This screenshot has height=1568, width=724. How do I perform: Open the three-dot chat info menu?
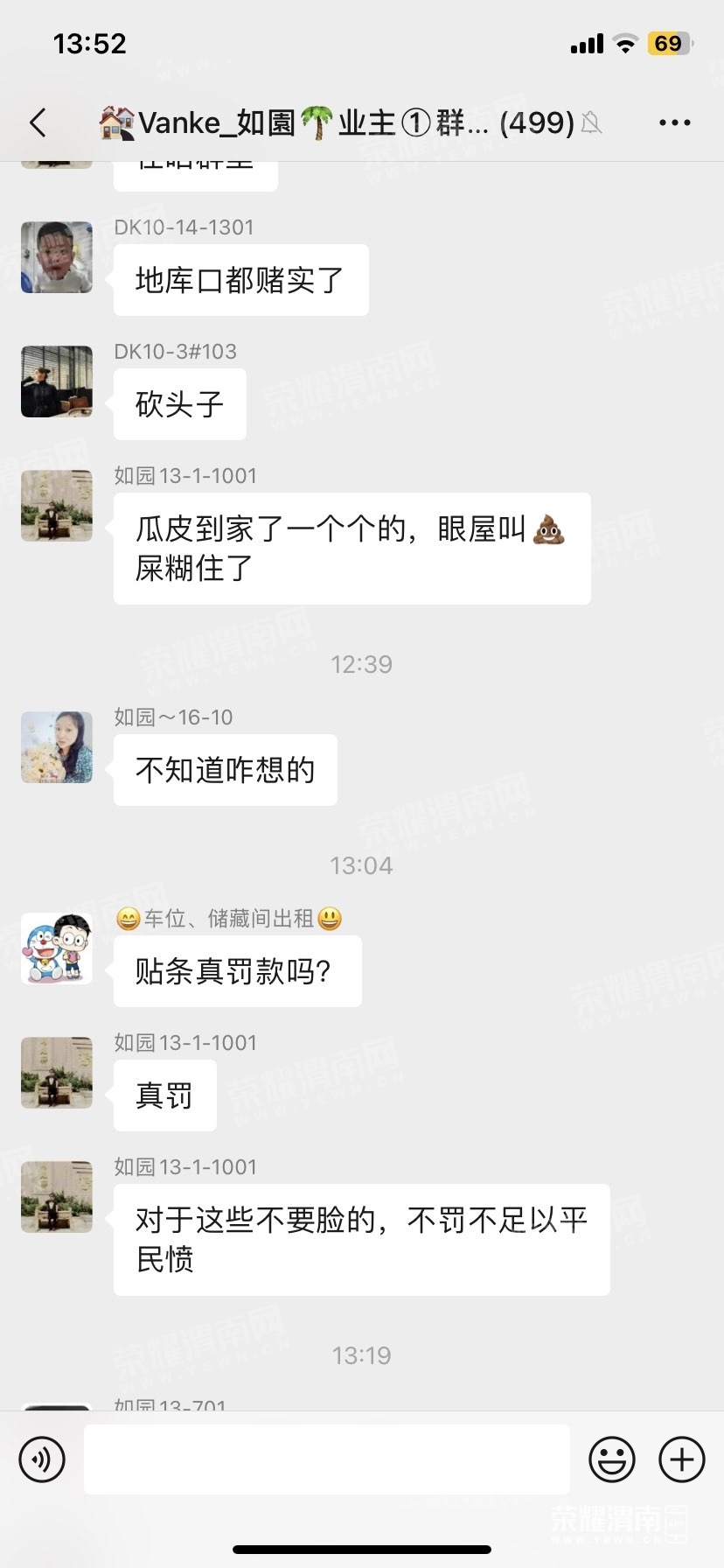[x=674, y=123]
